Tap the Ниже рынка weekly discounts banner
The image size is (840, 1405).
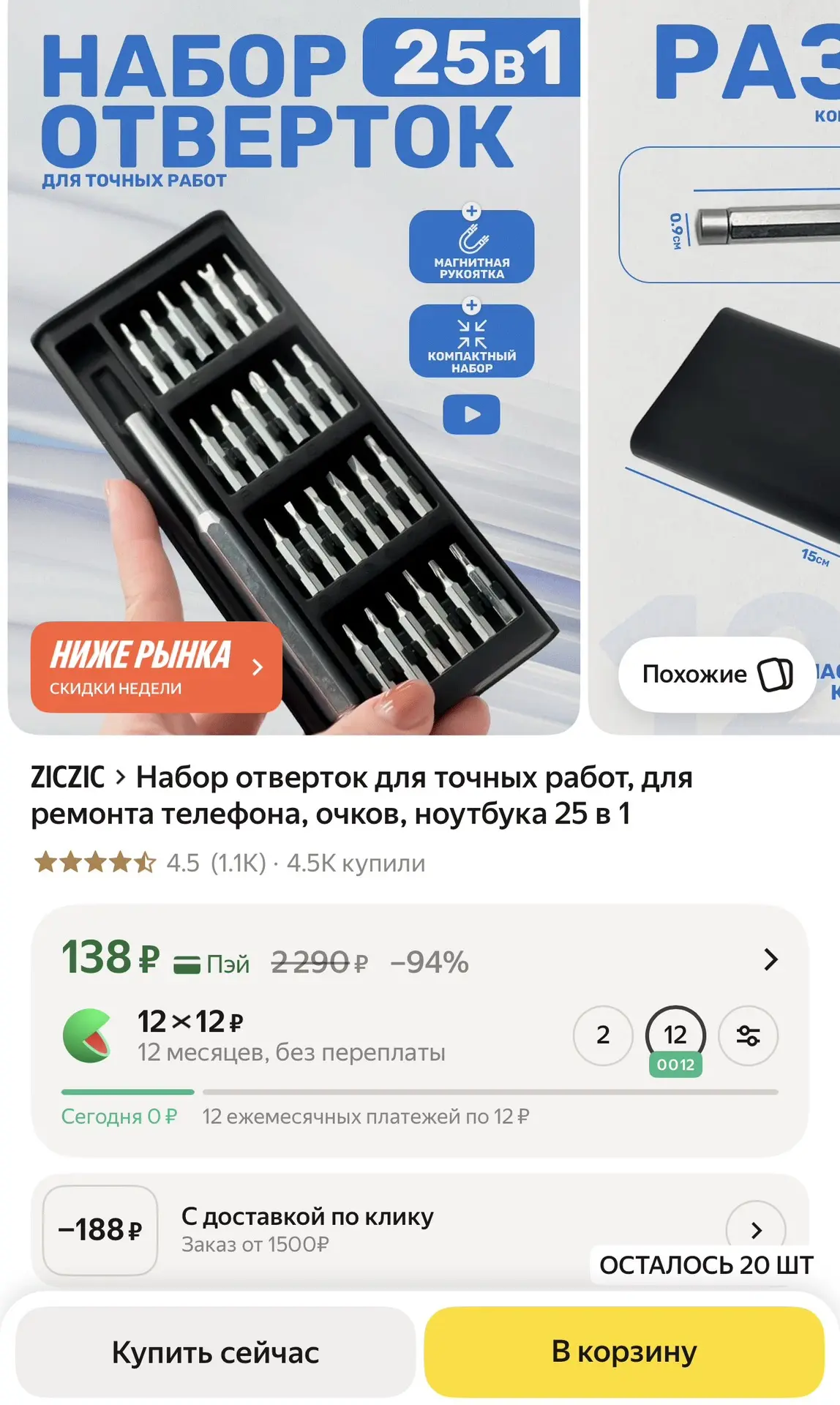(156, 667)
